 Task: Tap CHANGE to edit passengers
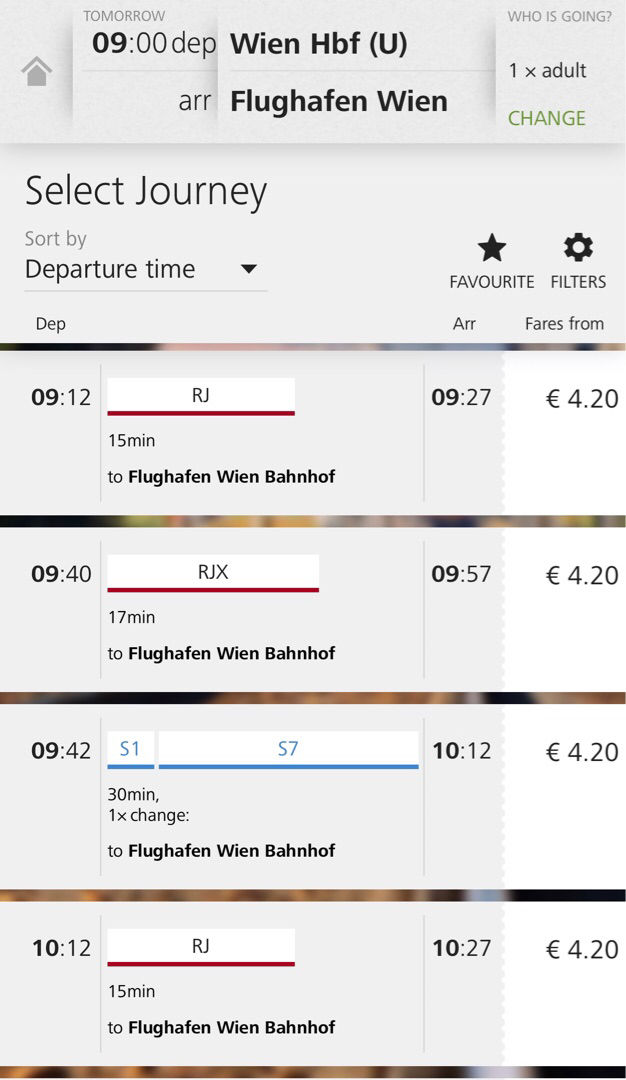[x=547, y=118]
